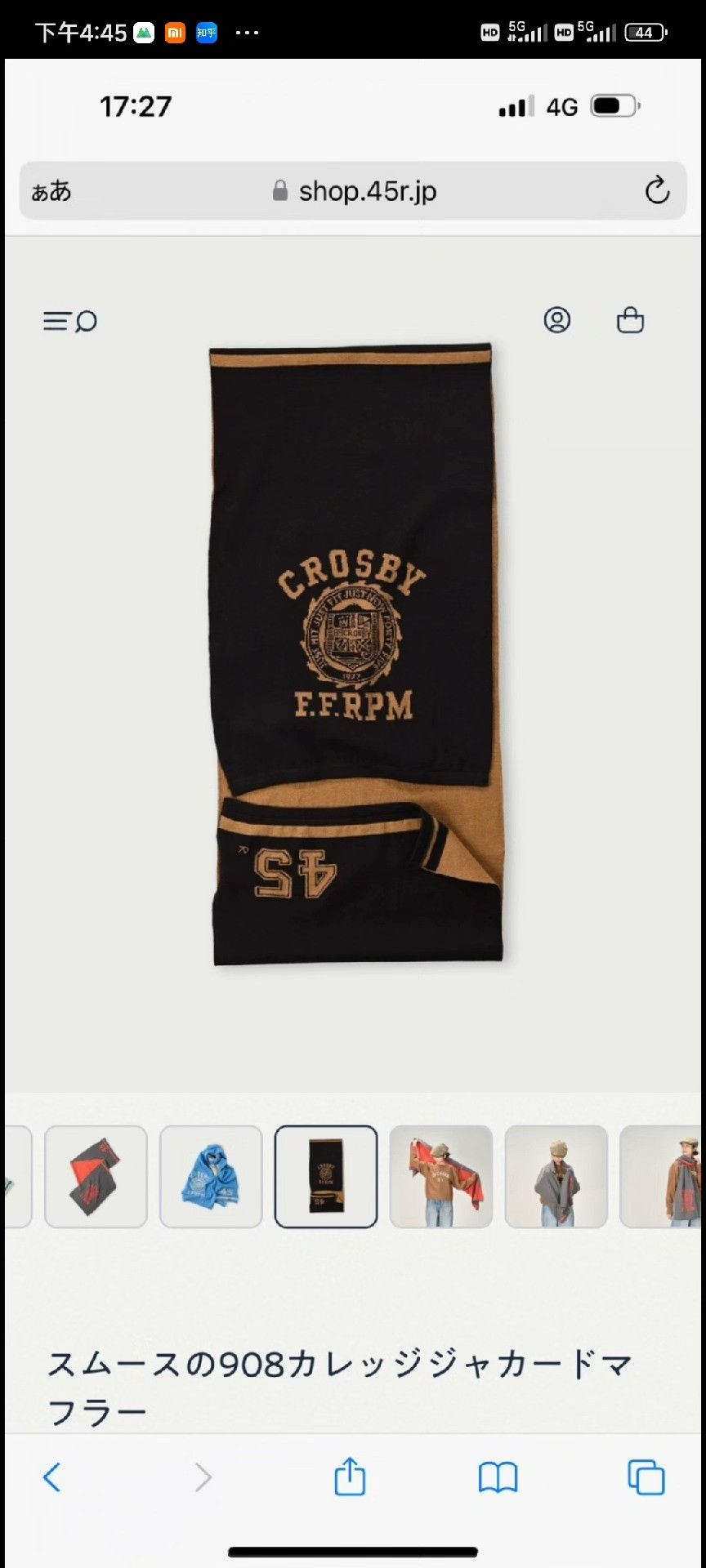Open the ぁあ page settings menu

(51, 191)
